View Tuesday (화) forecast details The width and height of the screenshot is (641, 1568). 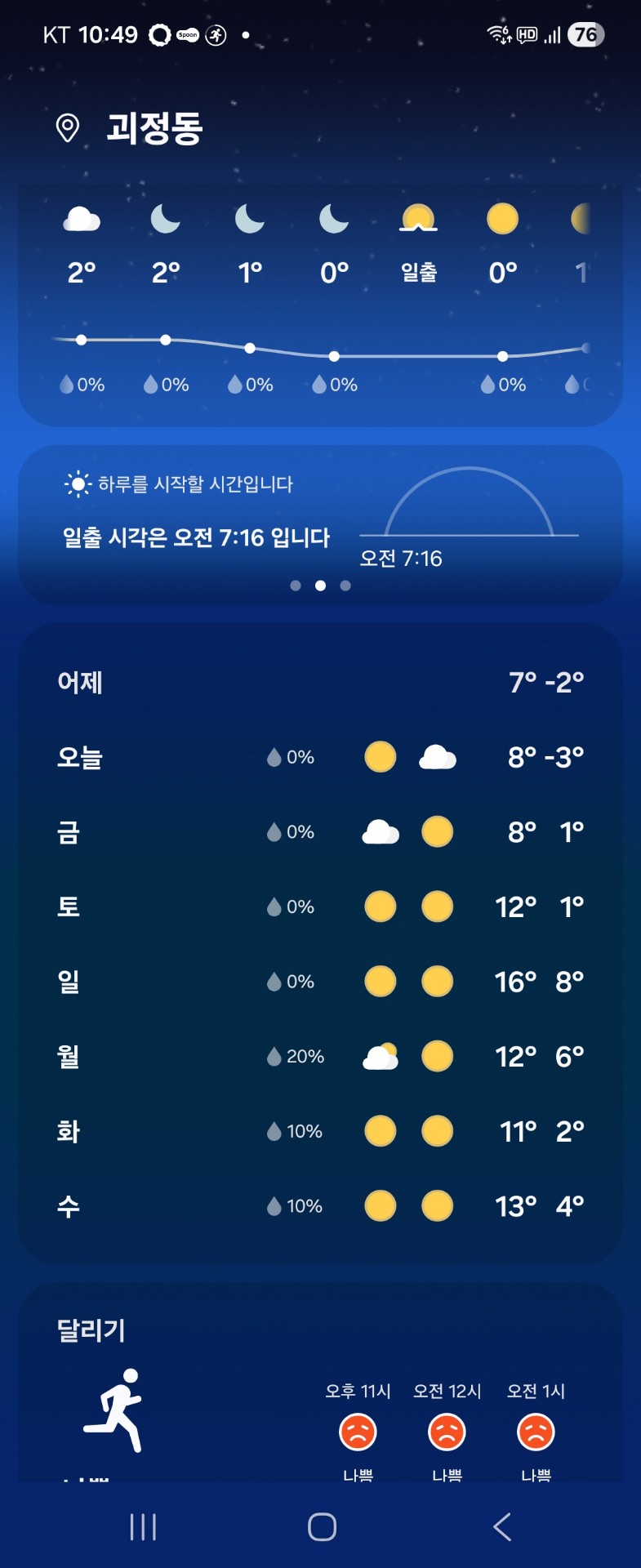click(320, 1131)
